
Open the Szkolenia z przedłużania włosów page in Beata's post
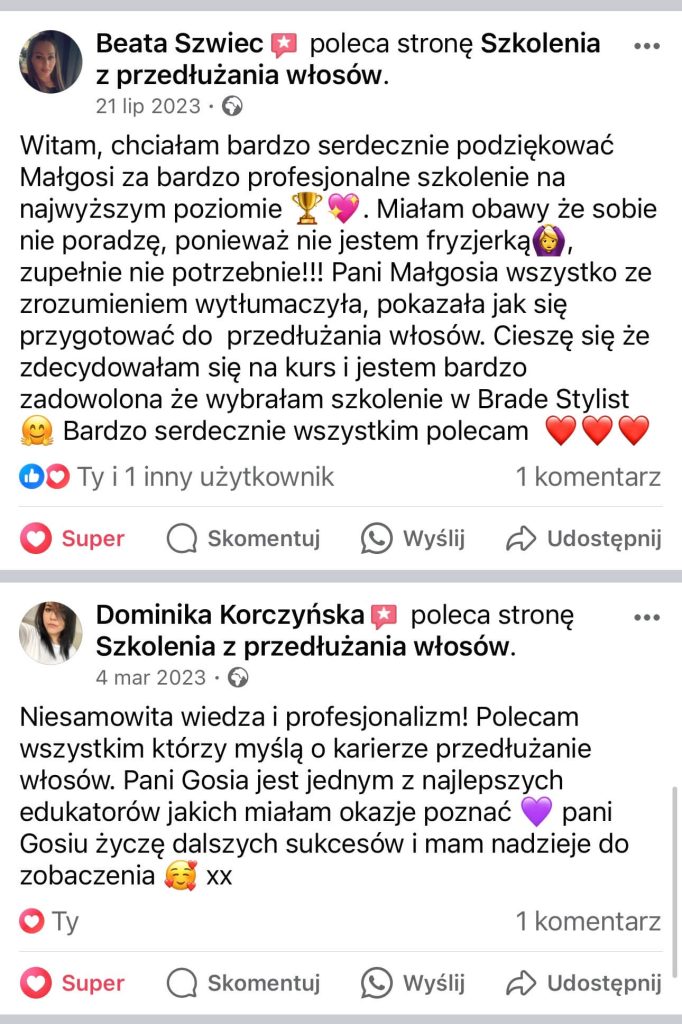point(540,44)
